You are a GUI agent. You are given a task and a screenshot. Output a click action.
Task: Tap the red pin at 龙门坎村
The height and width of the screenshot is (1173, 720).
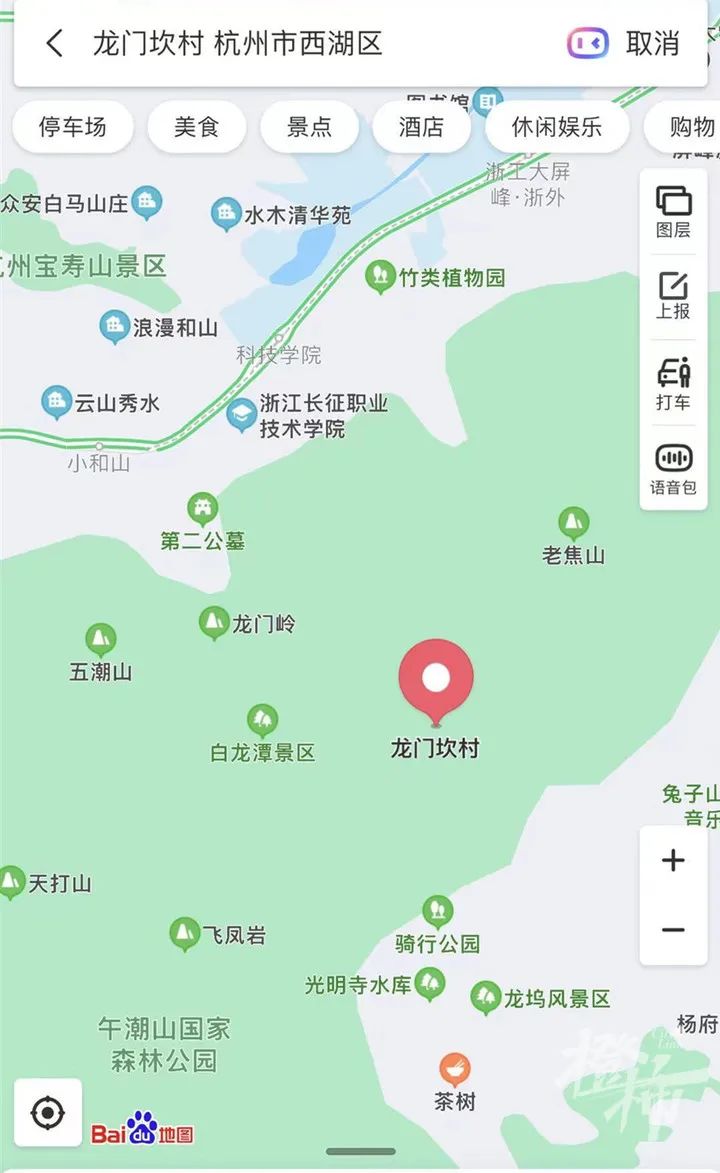click(435, 680)
